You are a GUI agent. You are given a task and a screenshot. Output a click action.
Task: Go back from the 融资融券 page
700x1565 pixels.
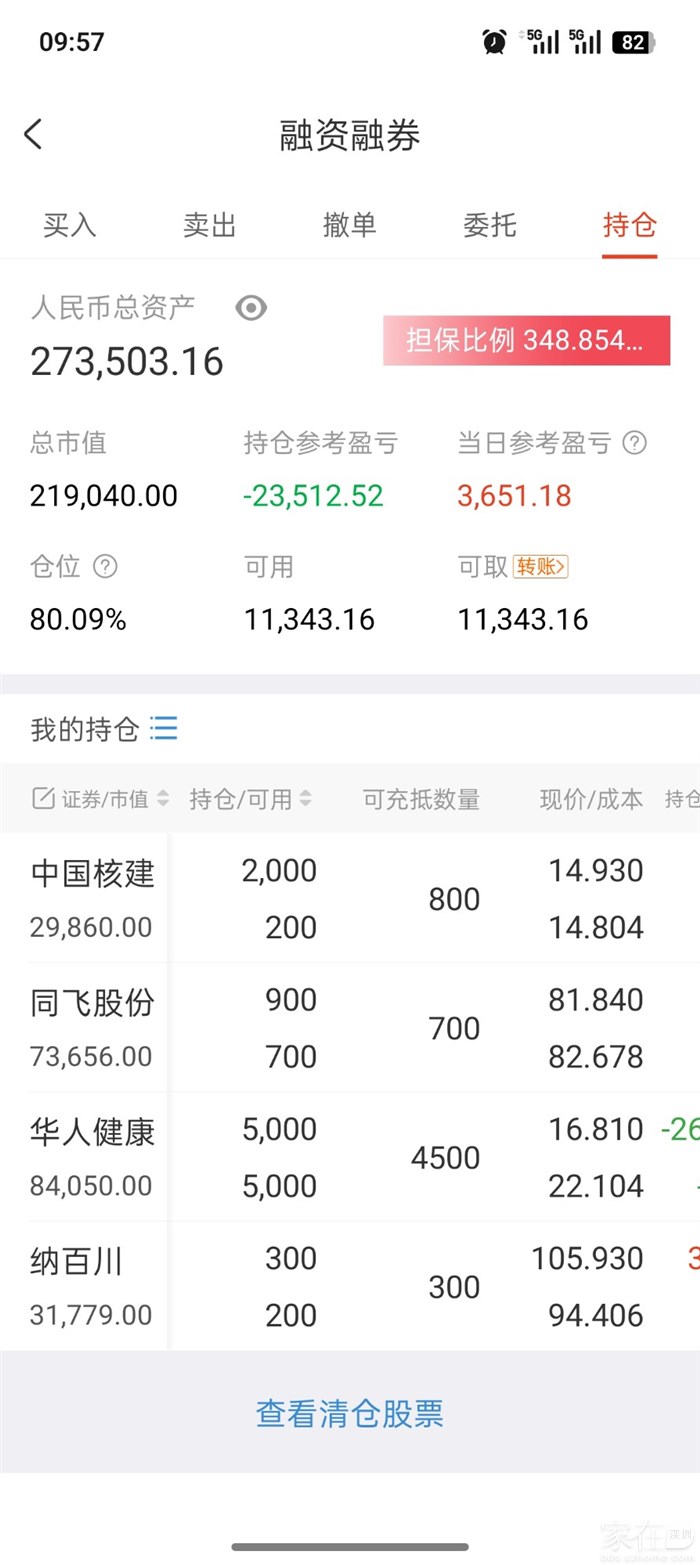[x=33, y=134]
